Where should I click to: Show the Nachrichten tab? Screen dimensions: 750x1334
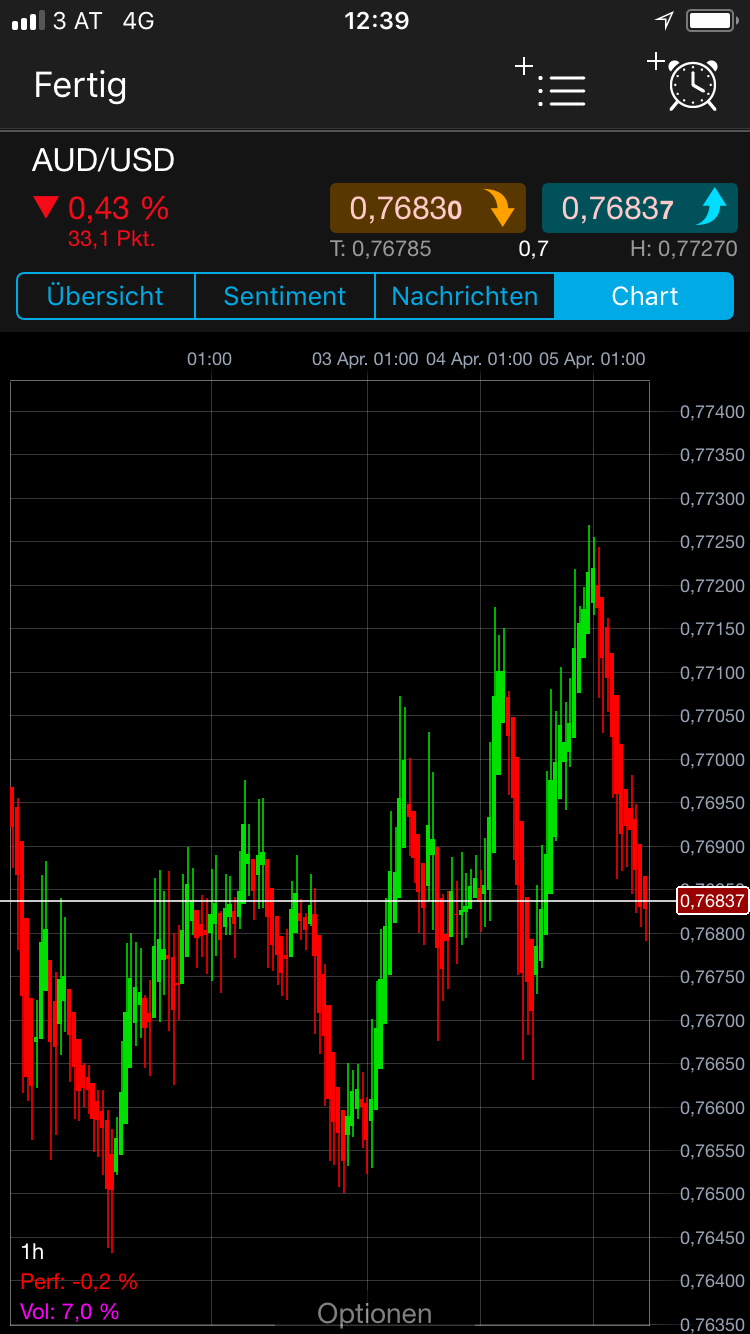point(465,296)
